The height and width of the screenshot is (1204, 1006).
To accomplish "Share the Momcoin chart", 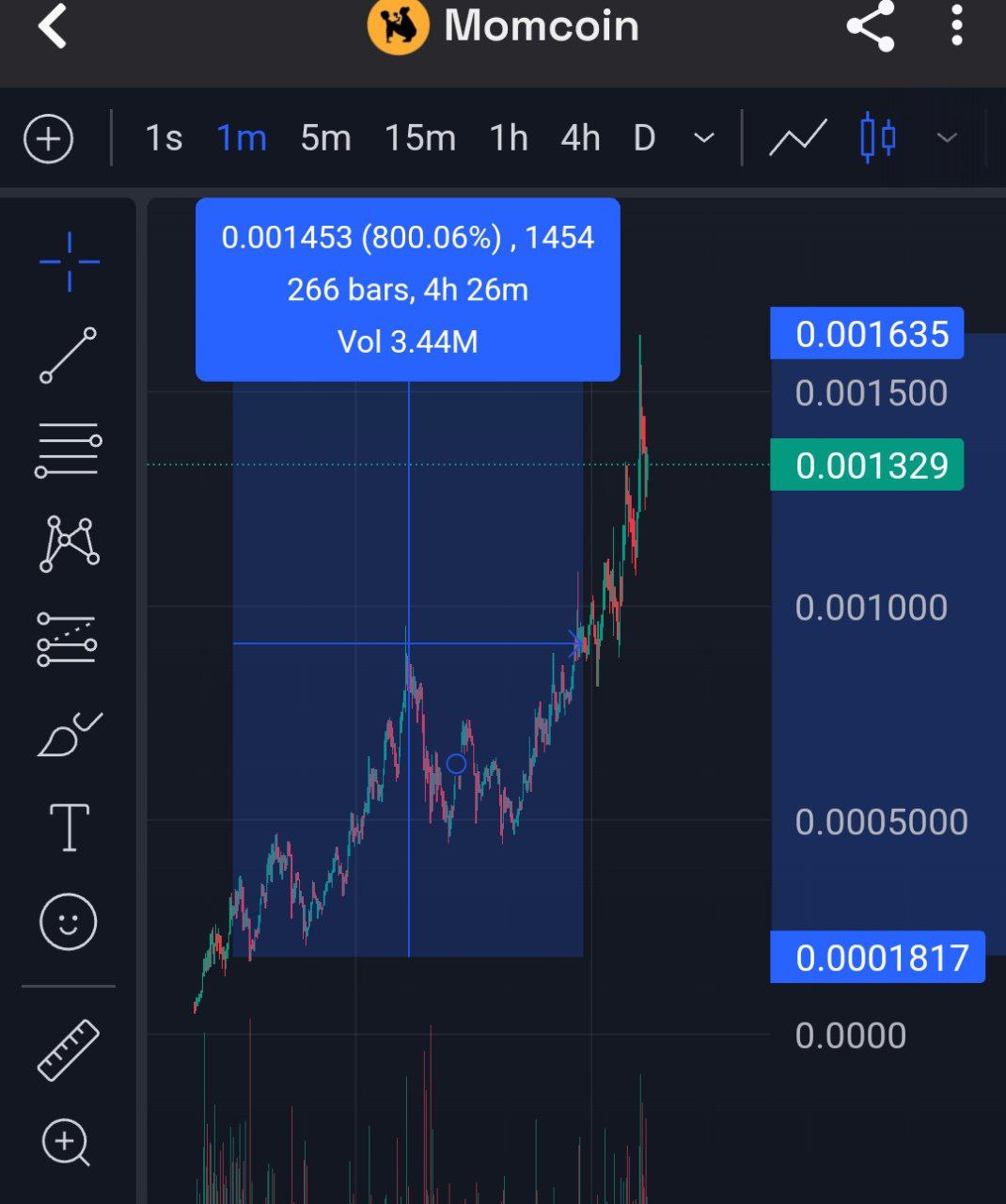I will coord(870,25).
